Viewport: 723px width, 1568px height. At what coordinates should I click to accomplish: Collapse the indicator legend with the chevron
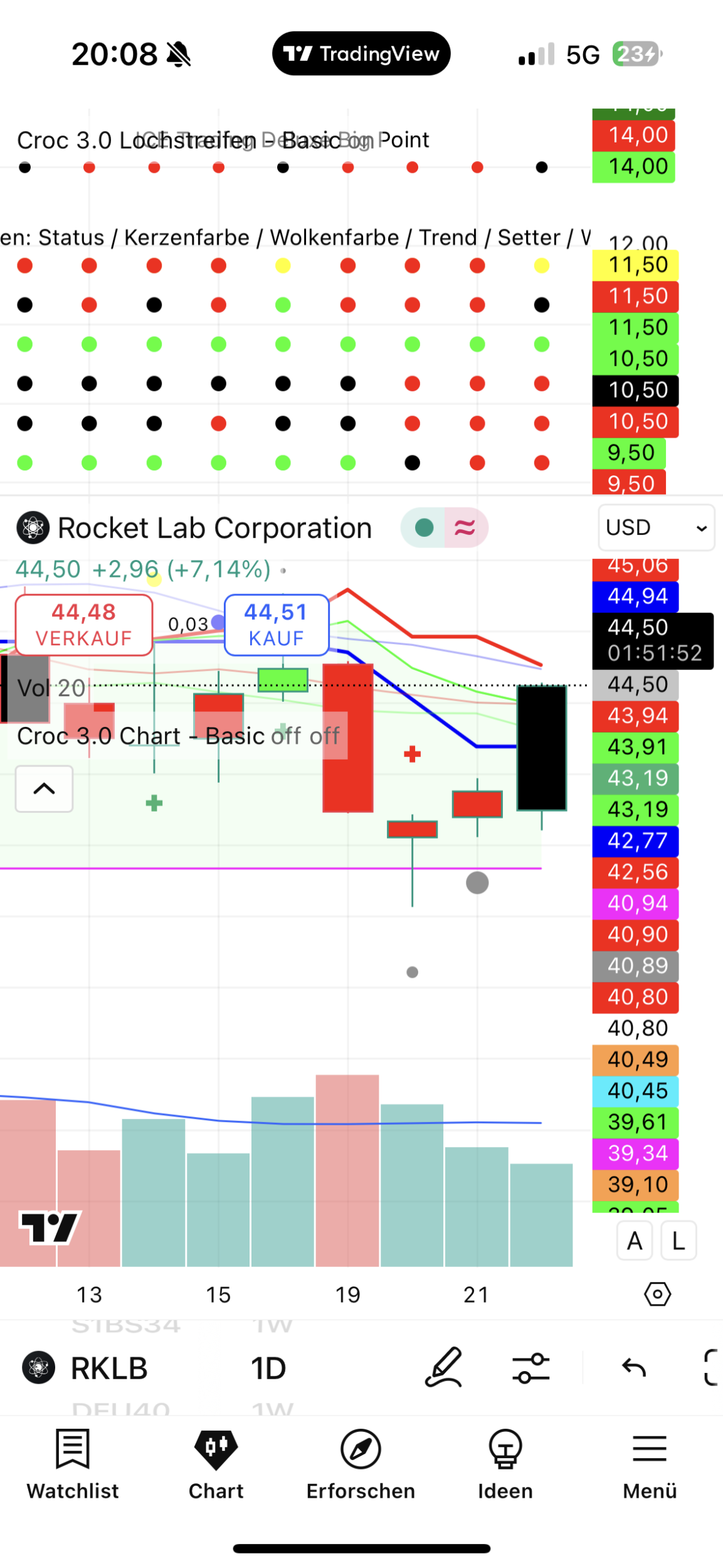(44, 788)
